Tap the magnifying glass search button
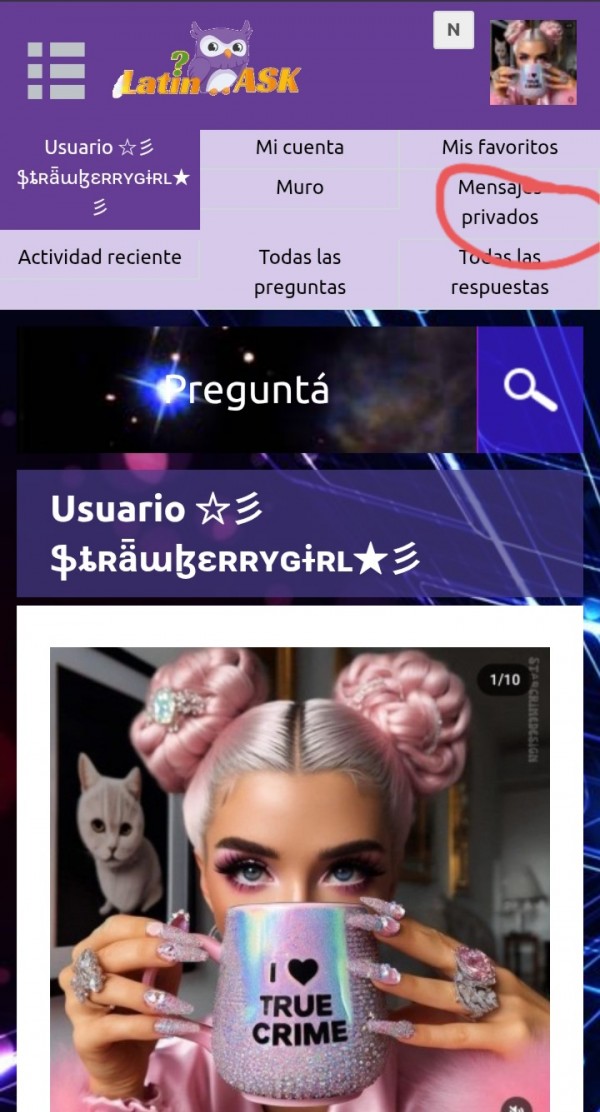Screen dimensions: 600x1112 pyautogui.click(x=530, y=390)
